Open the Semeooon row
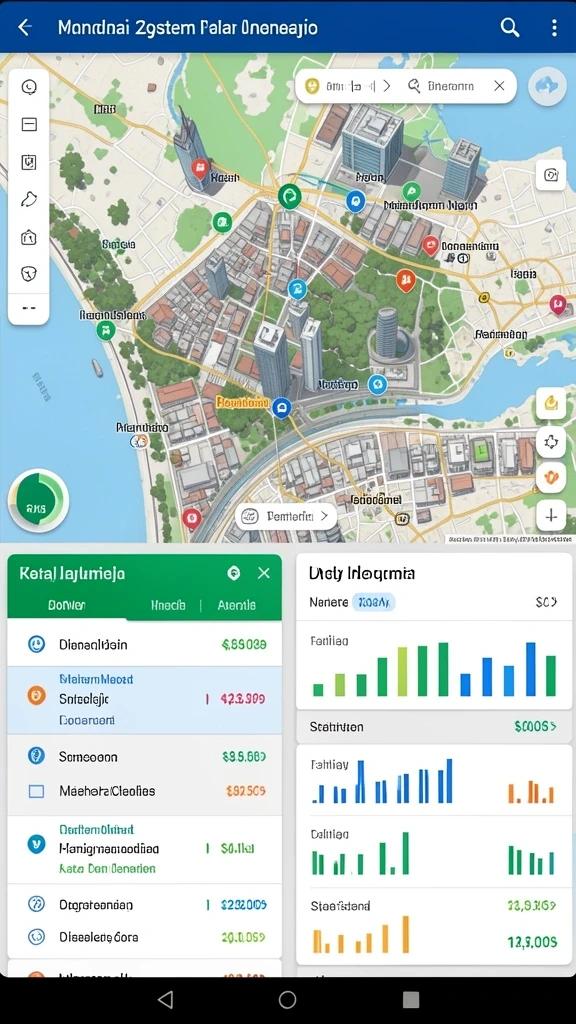Viewport: 576px width, 1024px height. (144, 757)
